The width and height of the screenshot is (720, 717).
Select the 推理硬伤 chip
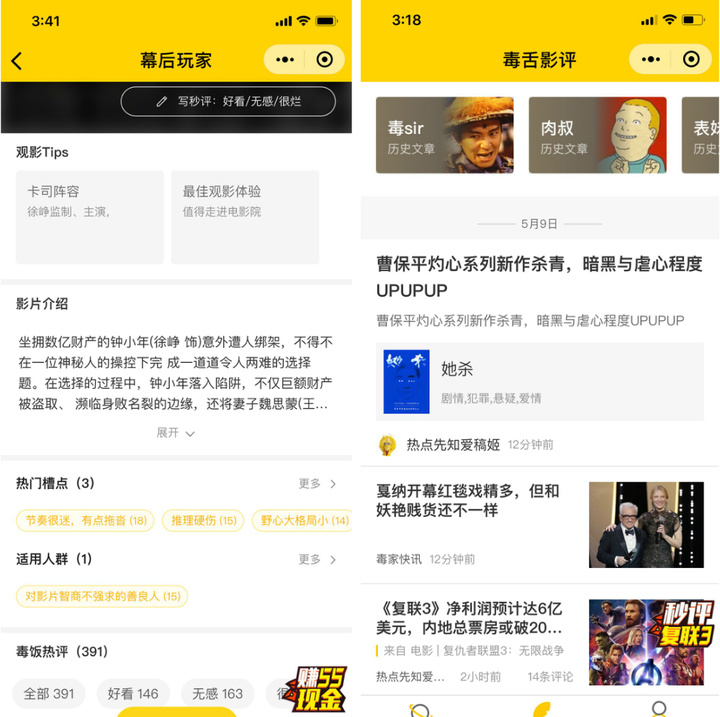point(203,520)
